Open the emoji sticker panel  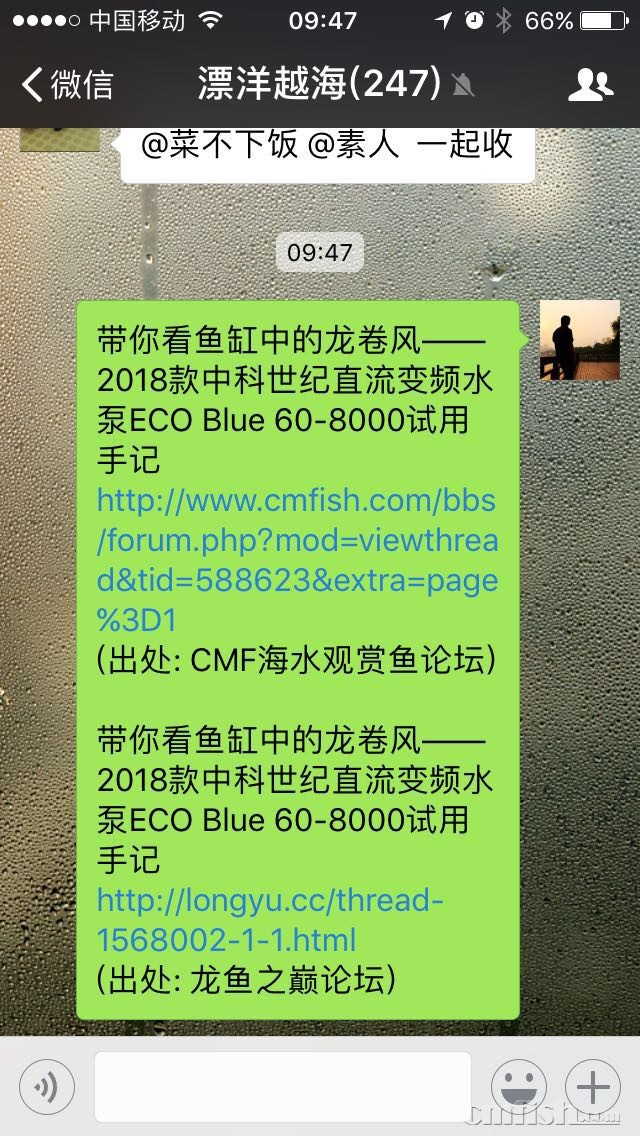click(518, 1087)
